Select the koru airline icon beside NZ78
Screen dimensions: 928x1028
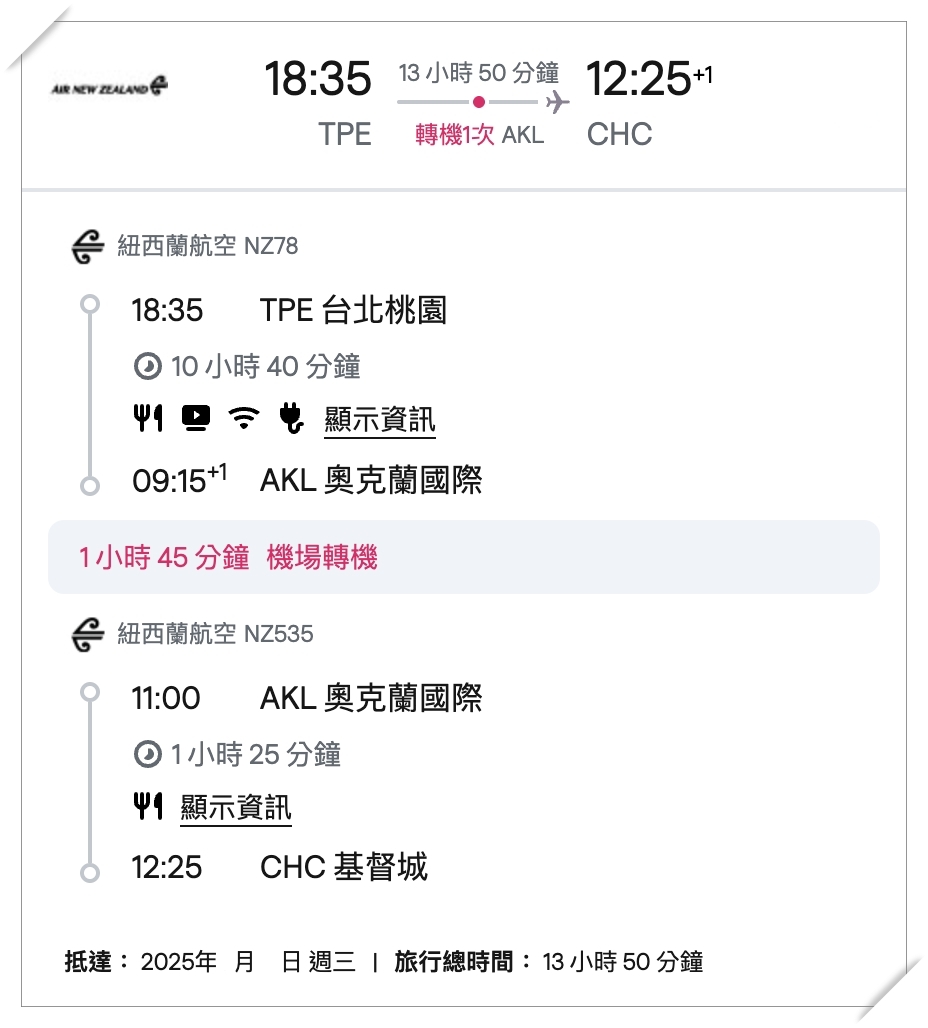click(x=88, y=241)
